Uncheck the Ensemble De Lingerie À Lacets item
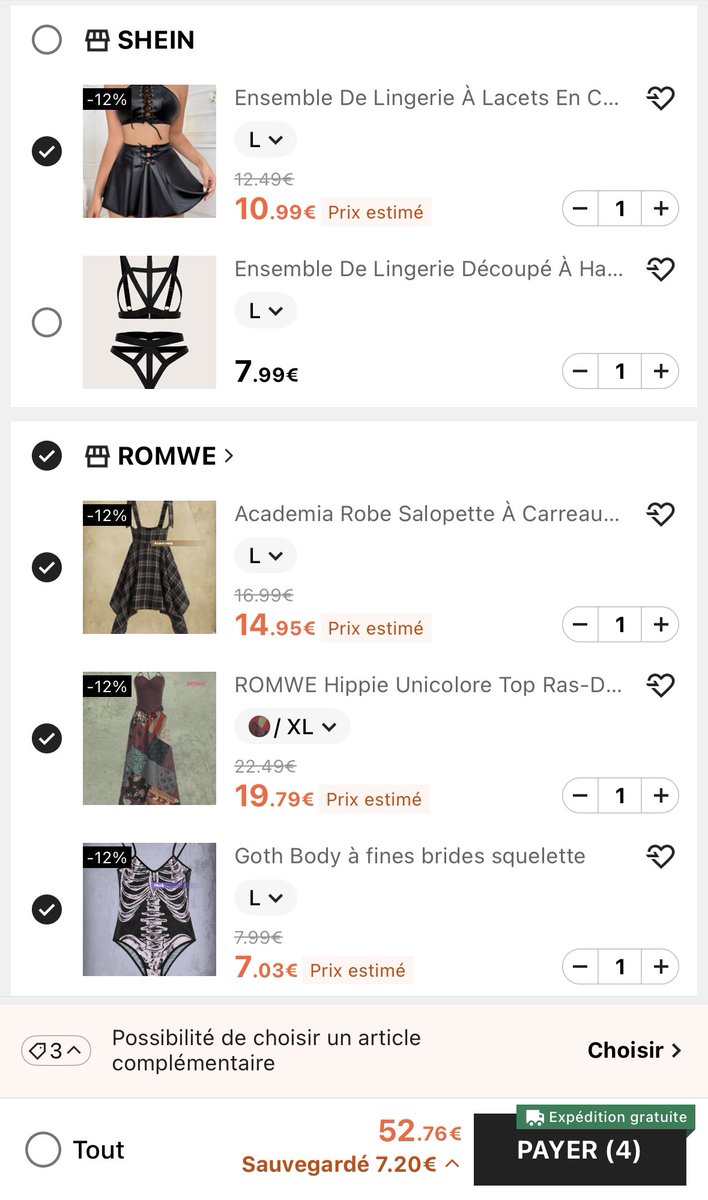The width and height of the screenshot is (708, 1200). (x=46, y=151)
